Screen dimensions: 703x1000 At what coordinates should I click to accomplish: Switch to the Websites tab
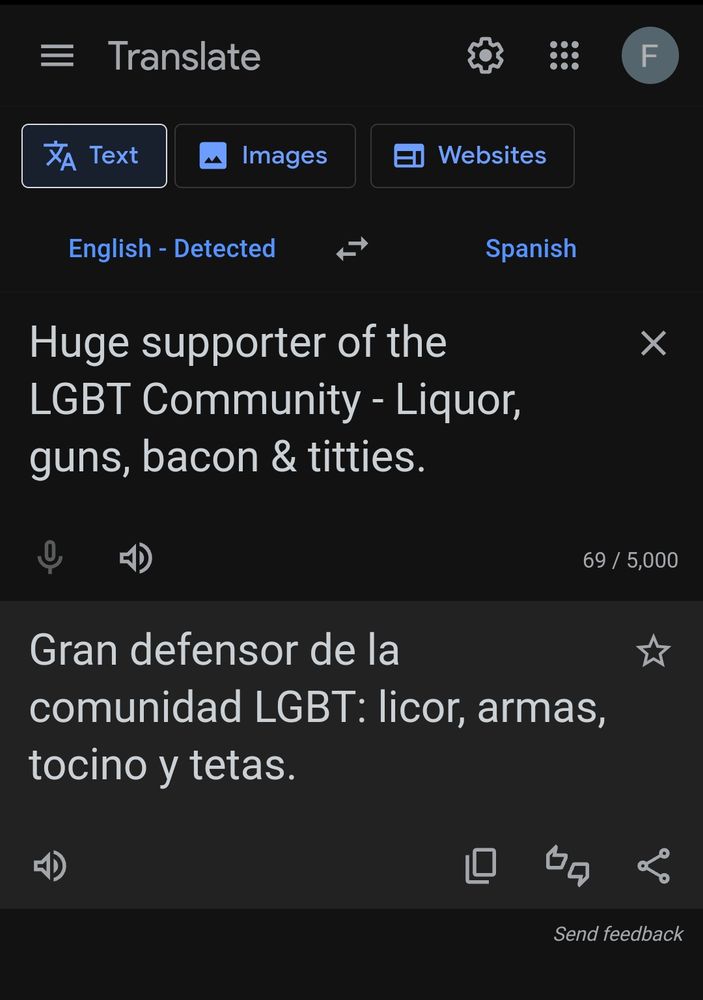click(x=472, y=156)
